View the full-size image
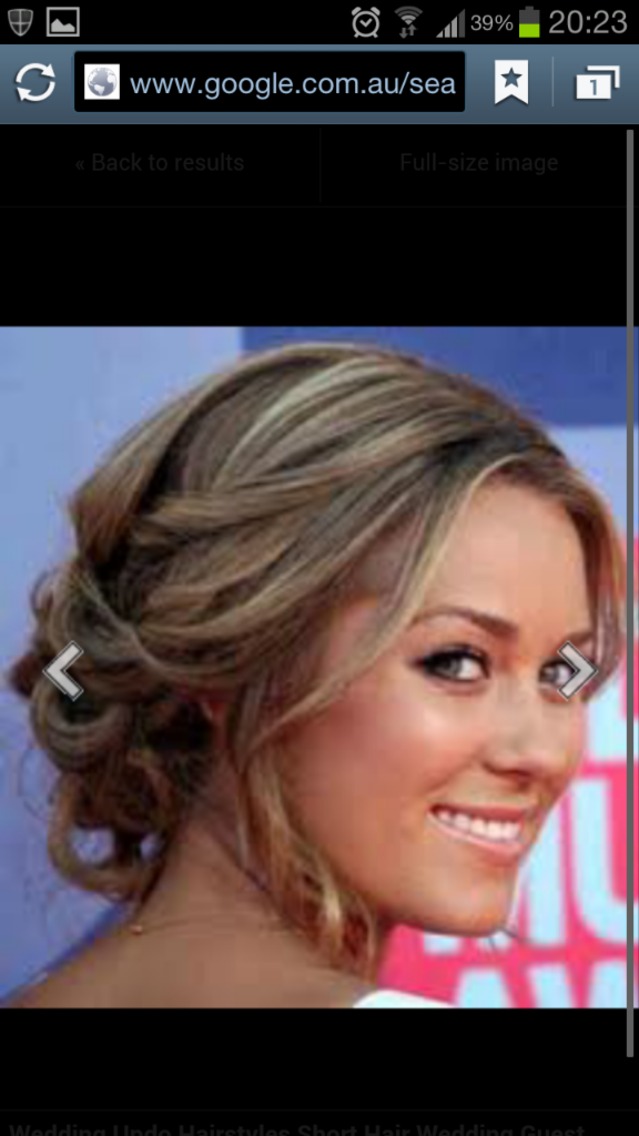 point(478,163)
